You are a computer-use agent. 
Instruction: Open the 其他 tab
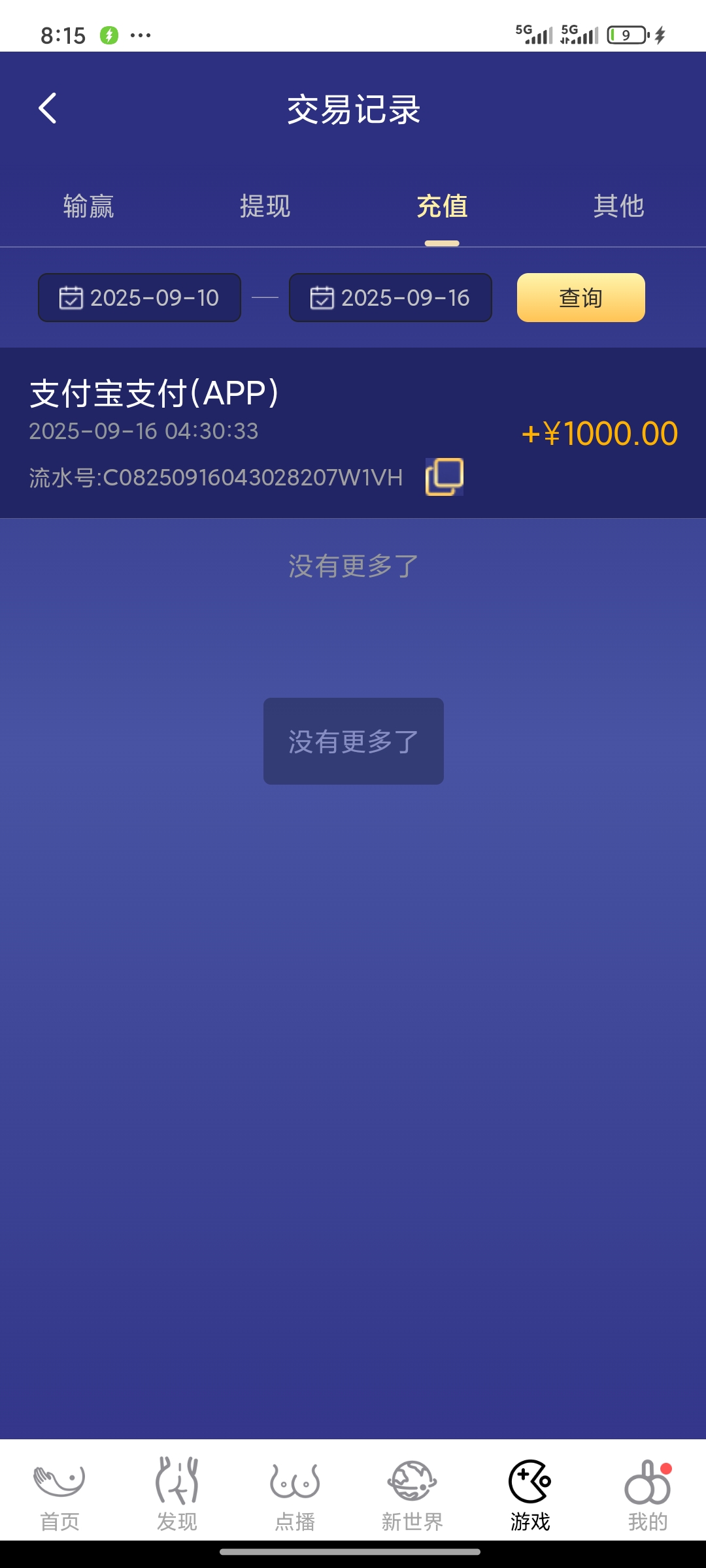click(618, 206)
